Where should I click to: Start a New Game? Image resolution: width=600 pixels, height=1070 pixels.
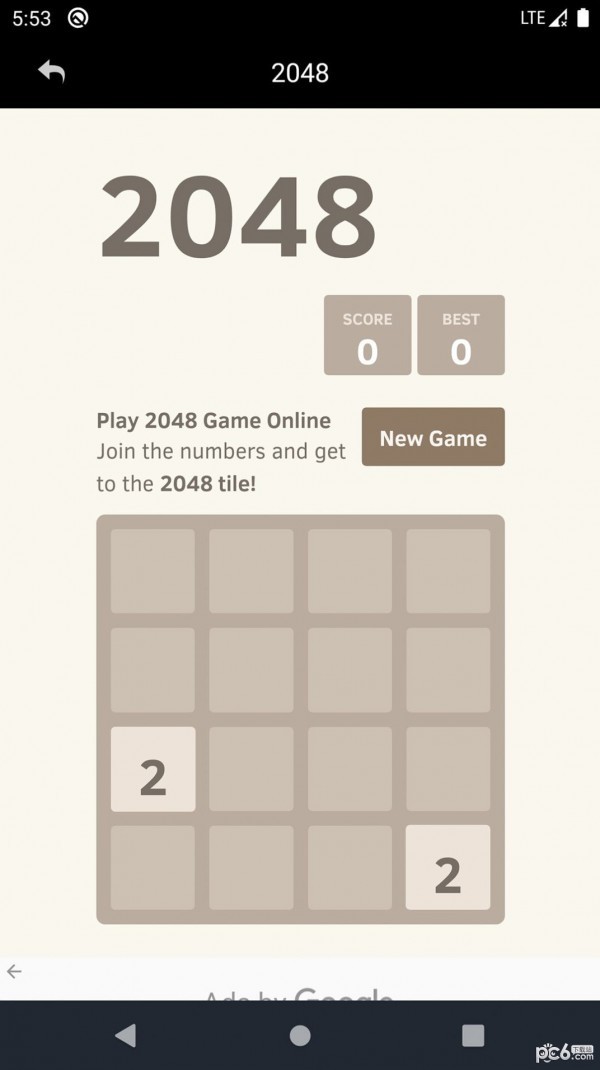point(433,437)
